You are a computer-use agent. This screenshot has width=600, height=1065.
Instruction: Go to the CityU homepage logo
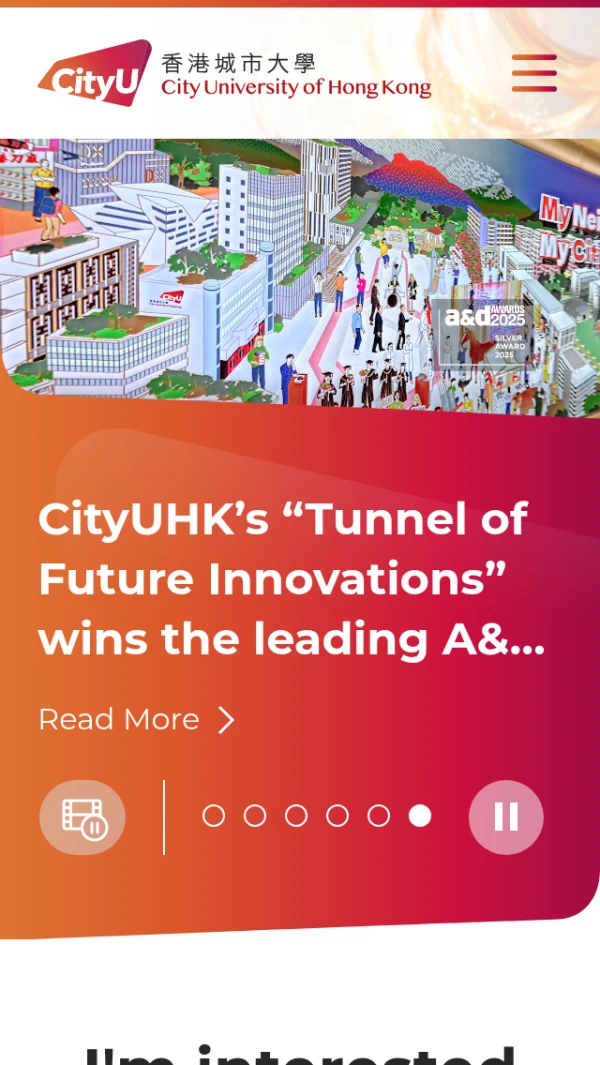[235, 74]
